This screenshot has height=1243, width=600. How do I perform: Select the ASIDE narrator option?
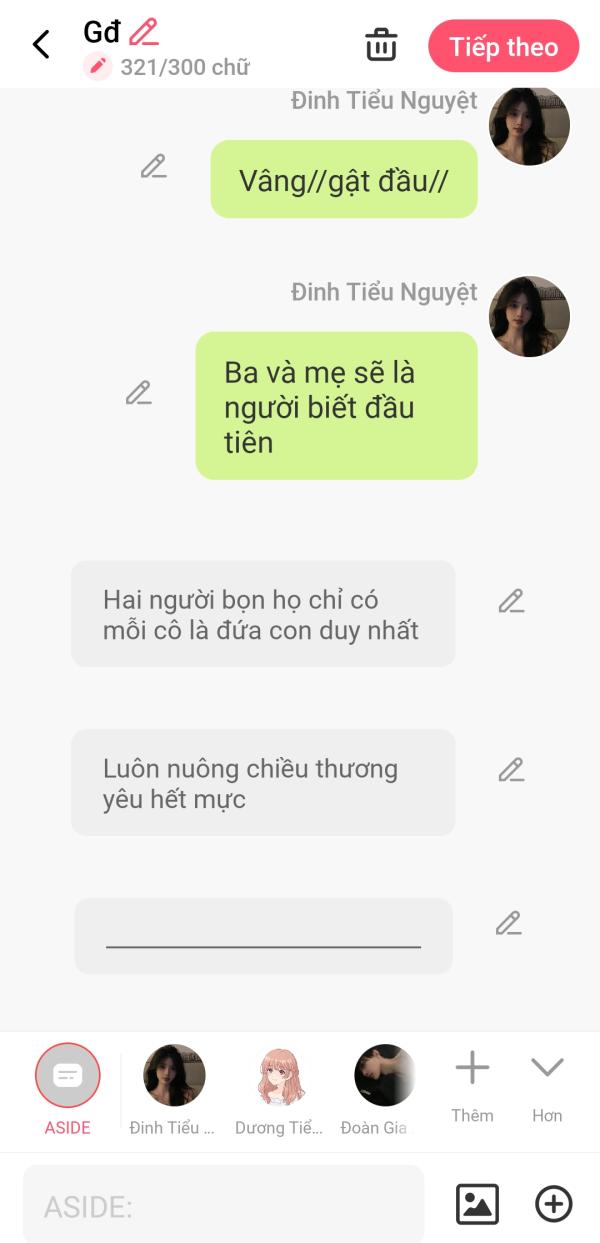[x=68, y=1077]
